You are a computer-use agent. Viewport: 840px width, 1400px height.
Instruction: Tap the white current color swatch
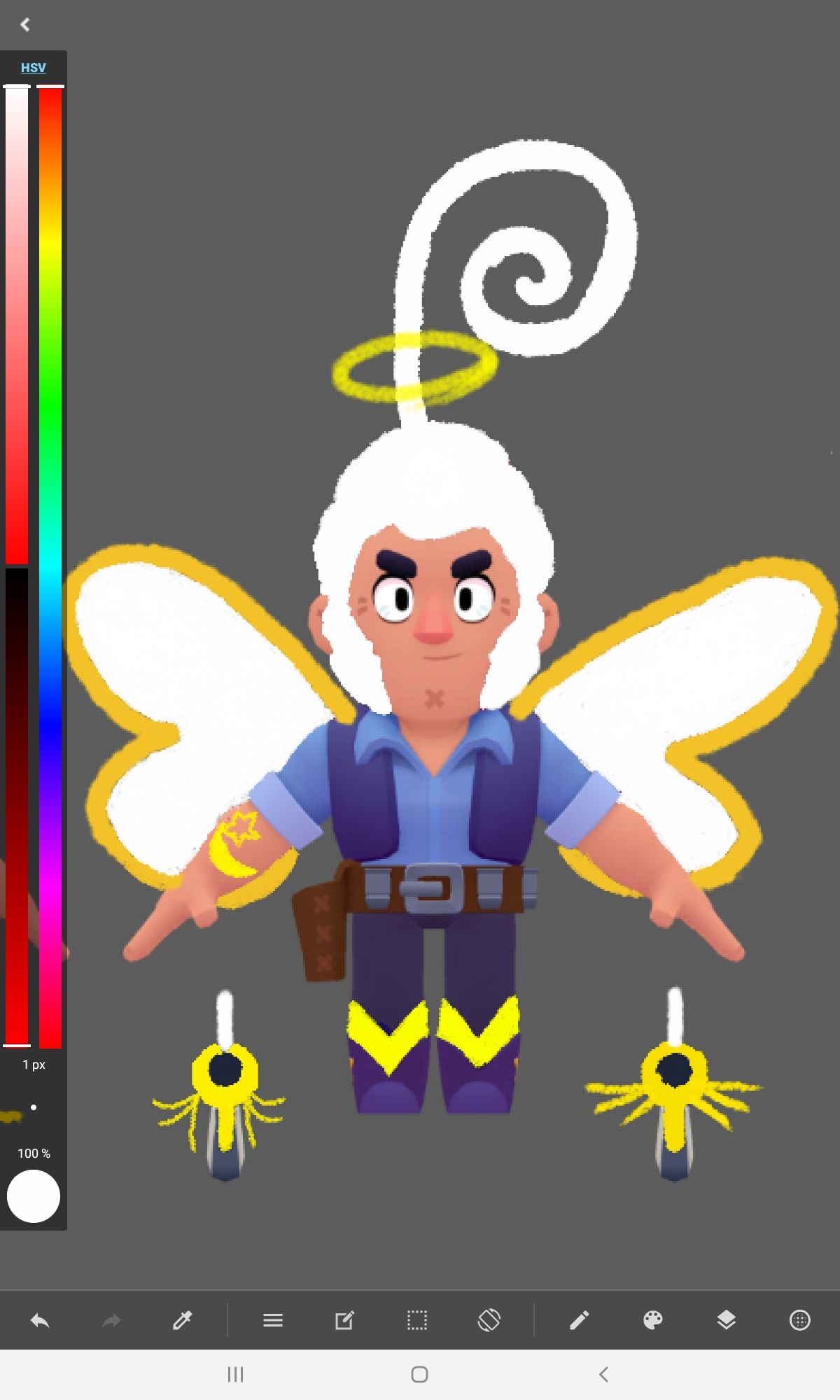click(33, 1196)
